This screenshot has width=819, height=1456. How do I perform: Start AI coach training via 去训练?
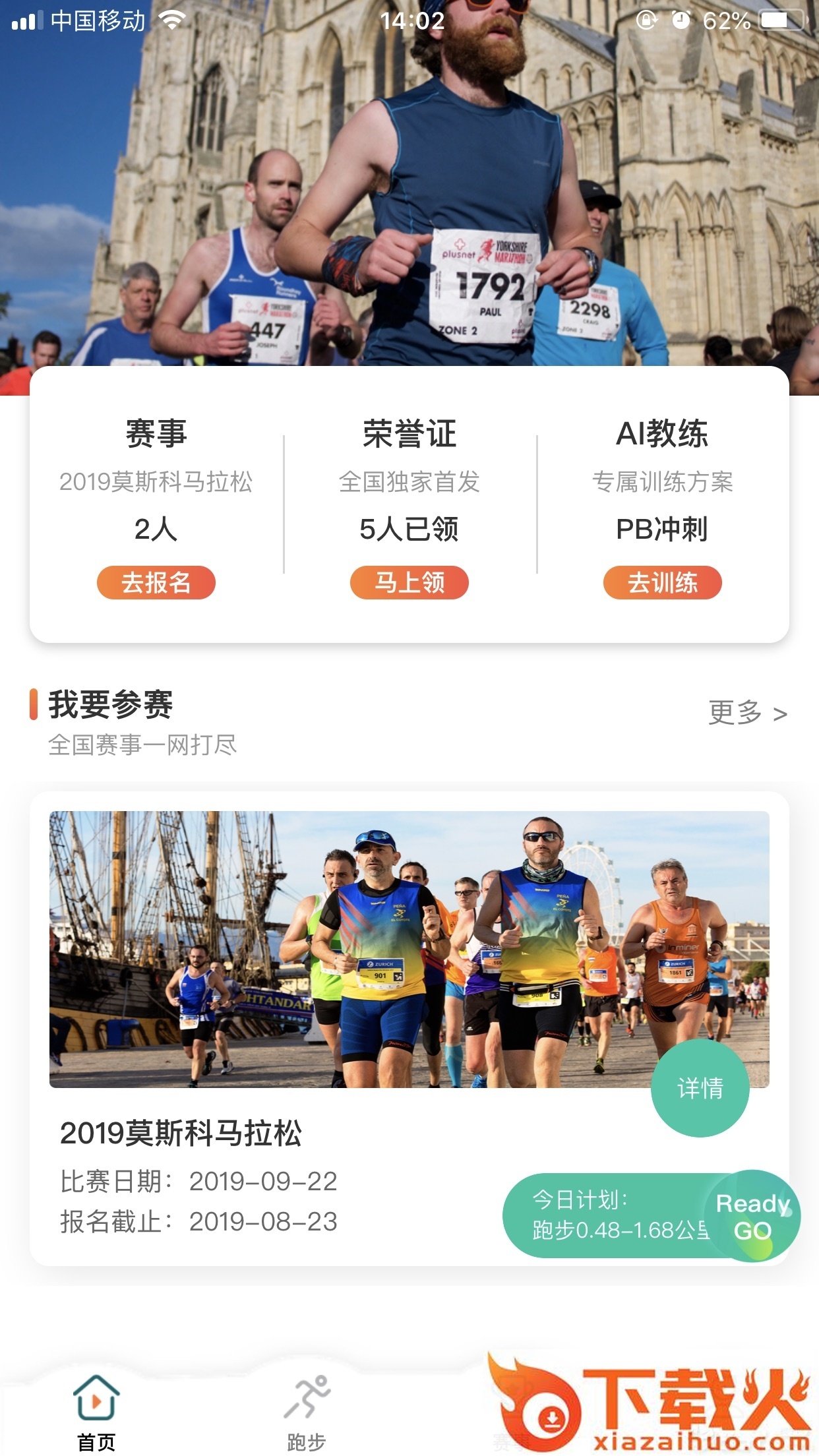pyautogui.click(x=662, y=582)
